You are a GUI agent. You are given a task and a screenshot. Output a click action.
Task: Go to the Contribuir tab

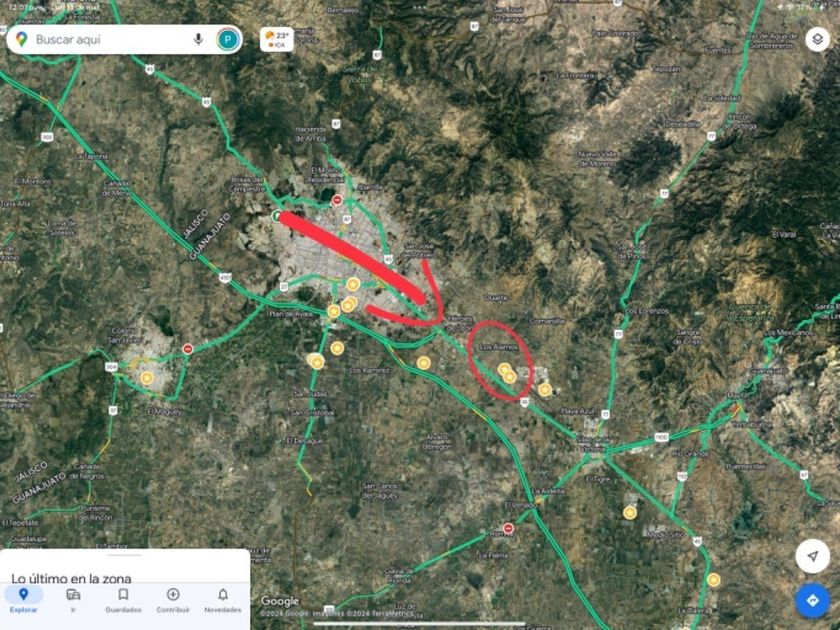click(173, 600)
